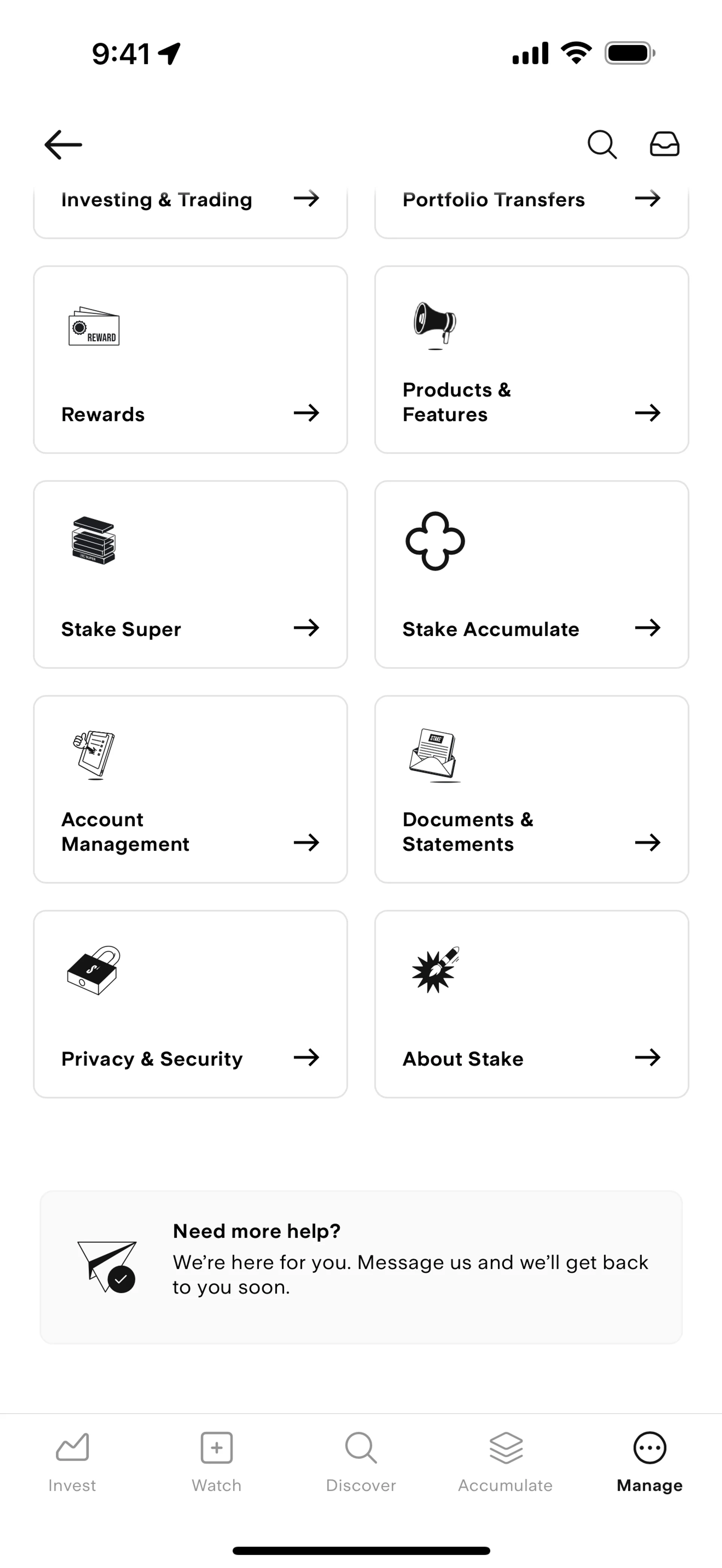Open the inbox icon
The image size is (722, 1568).
click(664, 145)
